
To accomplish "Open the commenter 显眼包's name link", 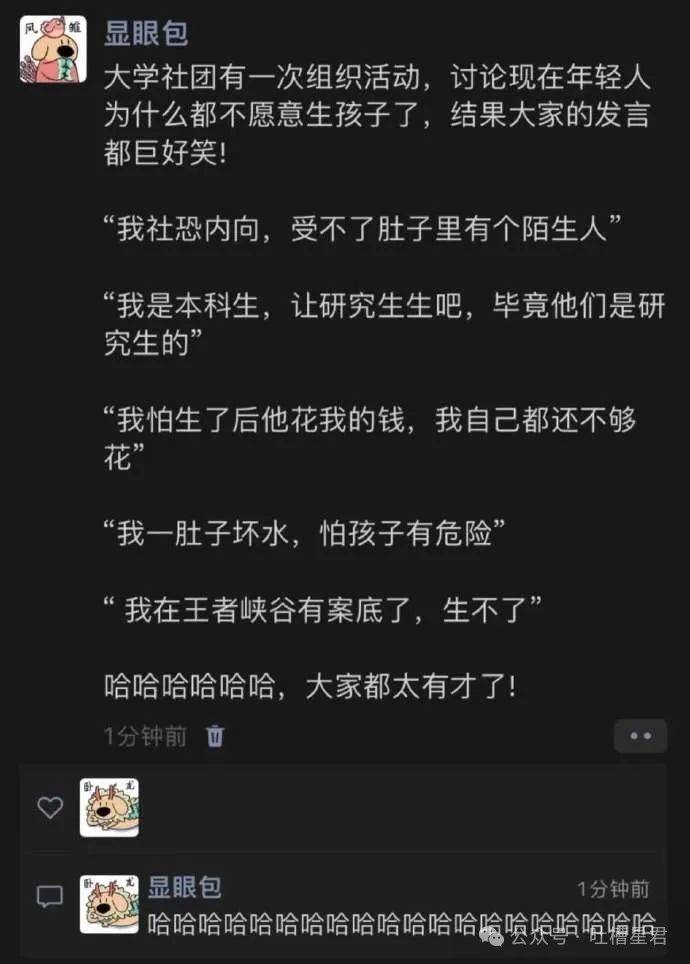I will click(185, 886).
